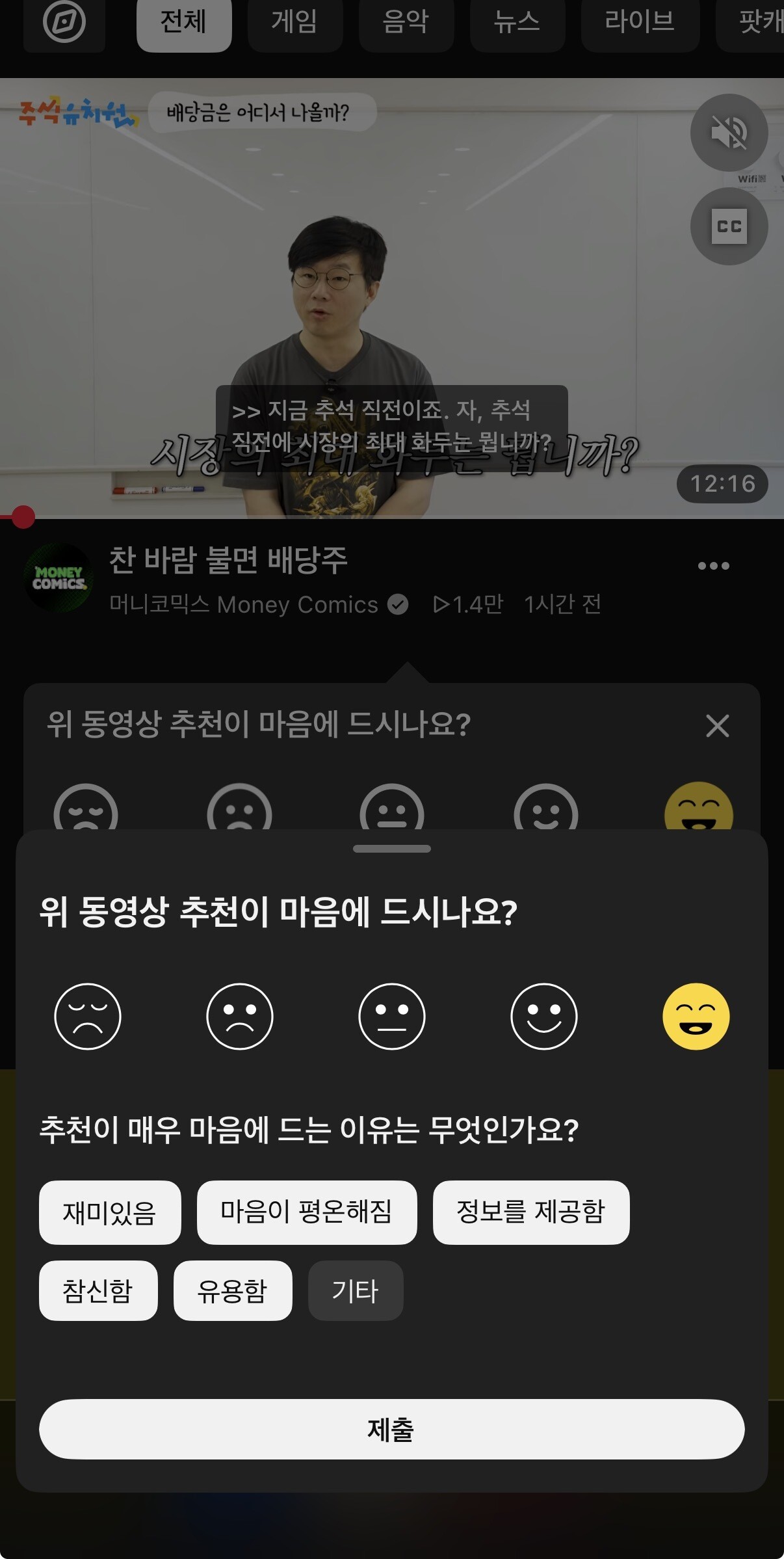This screenshot has height=1559, width=784.
Task: Switch to the 음악 category chip
Action: pos(406,21)
